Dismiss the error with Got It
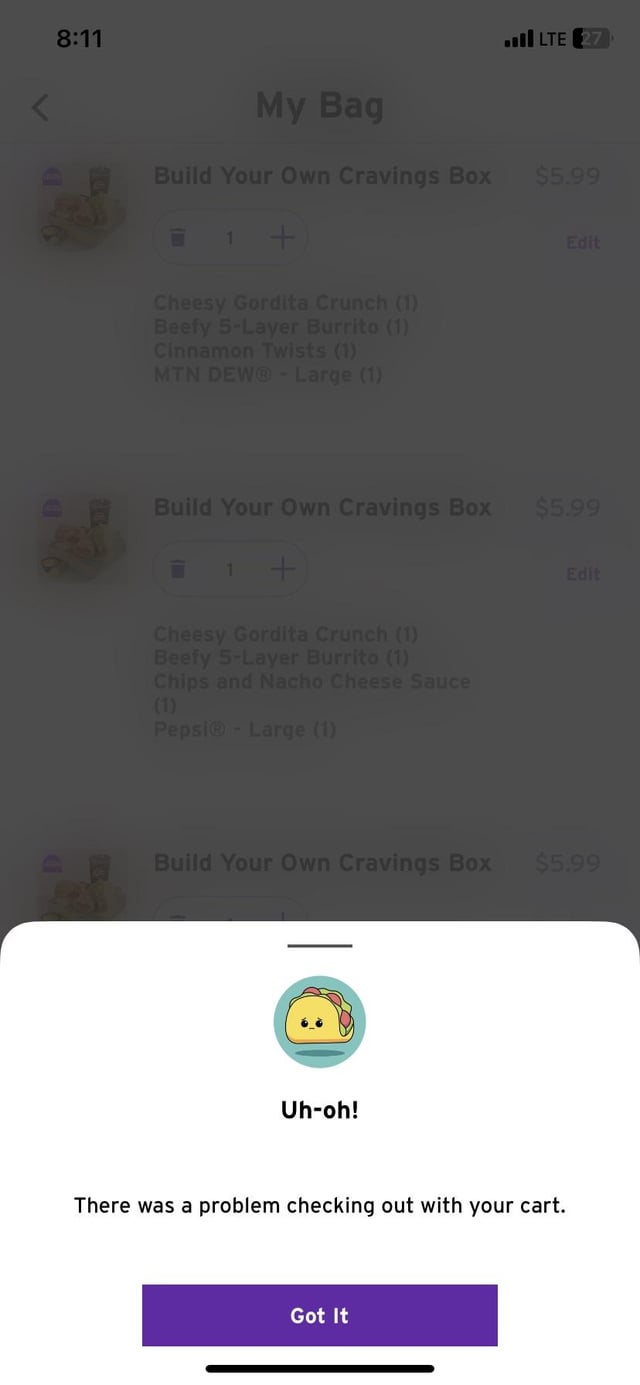 (x=320, y=1315)
